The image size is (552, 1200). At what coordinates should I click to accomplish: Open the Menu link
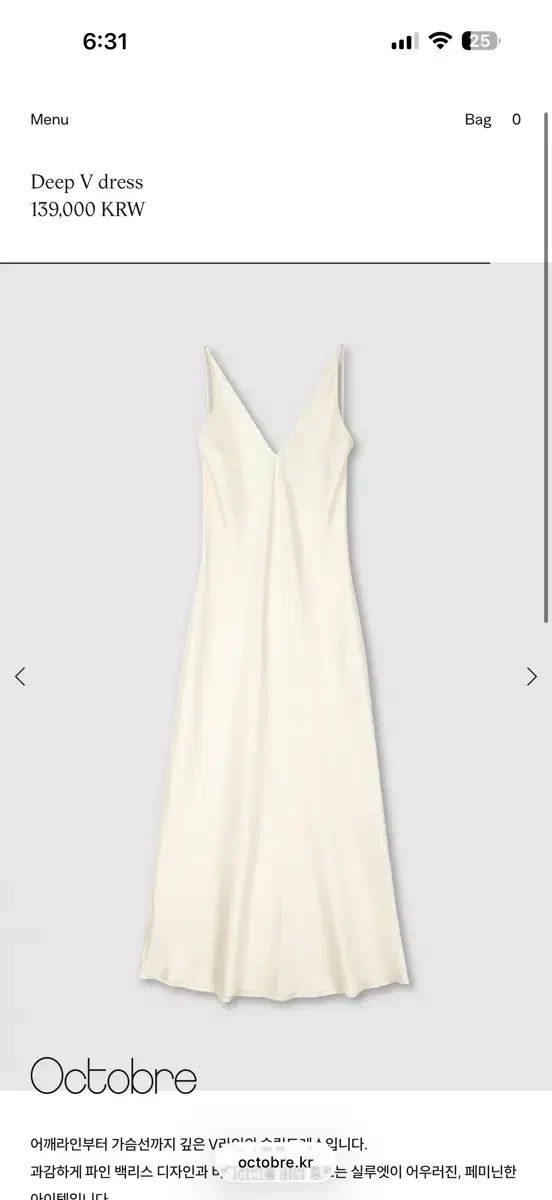[x=49, y=119]
